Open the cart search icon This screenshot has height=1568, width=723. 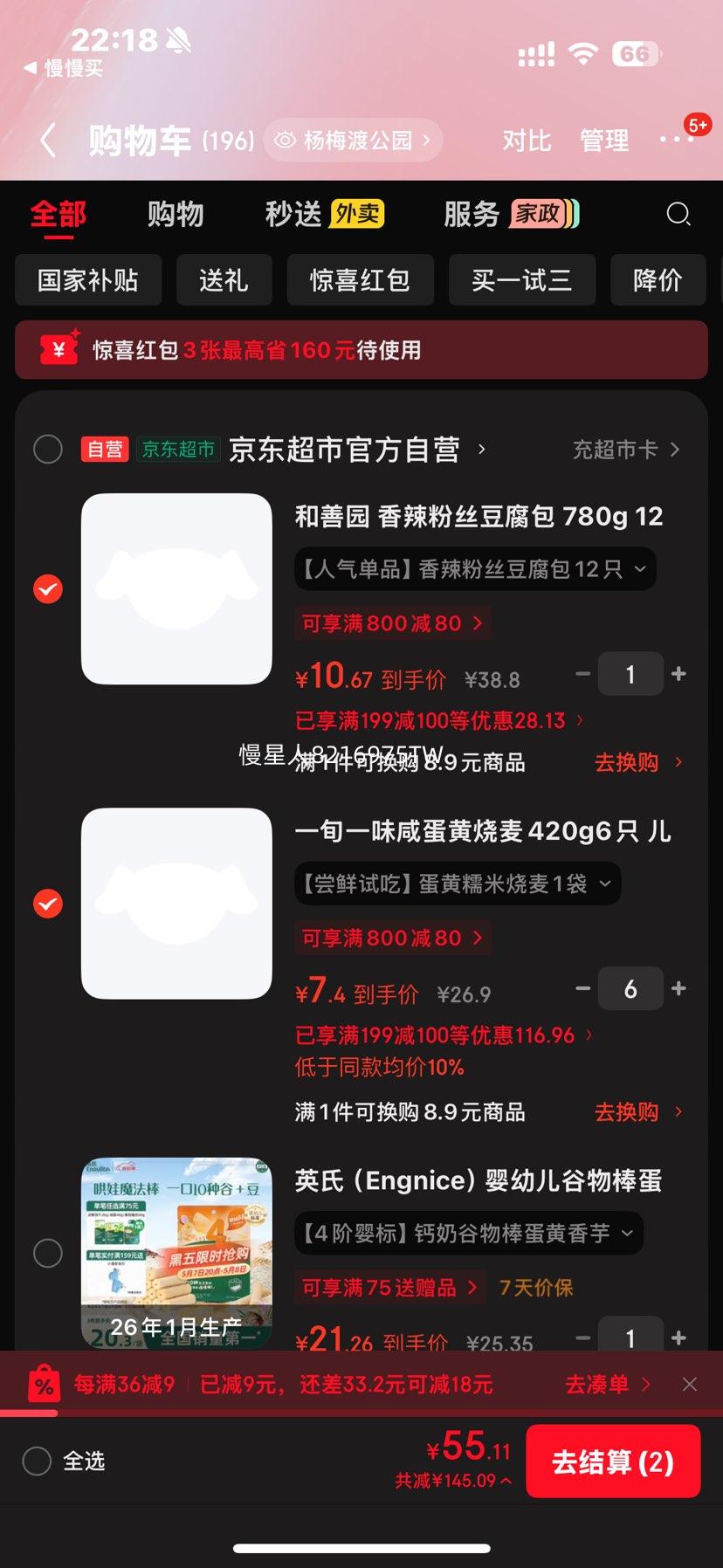[678, 214]
